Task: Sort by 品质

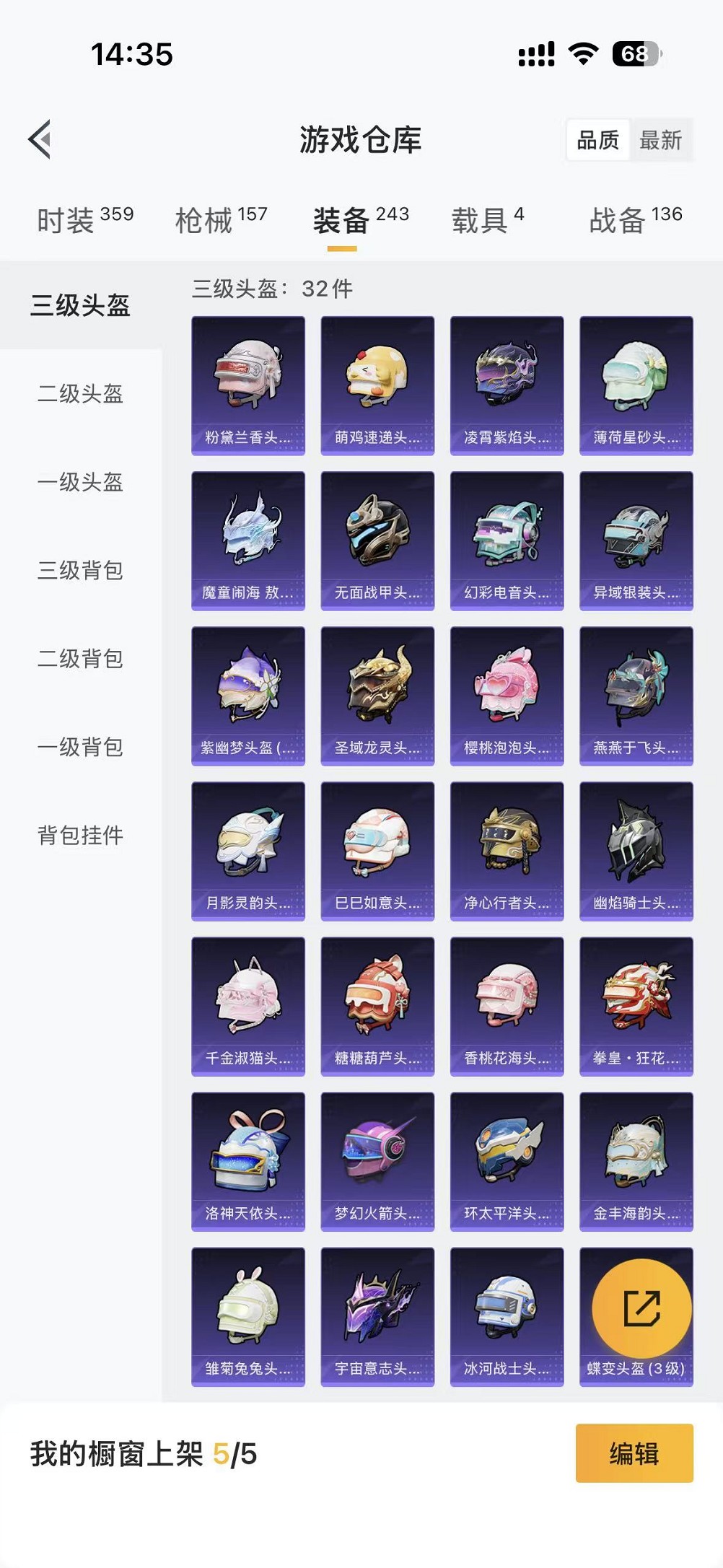Action: pyautogui.click(x=597, y=140)
